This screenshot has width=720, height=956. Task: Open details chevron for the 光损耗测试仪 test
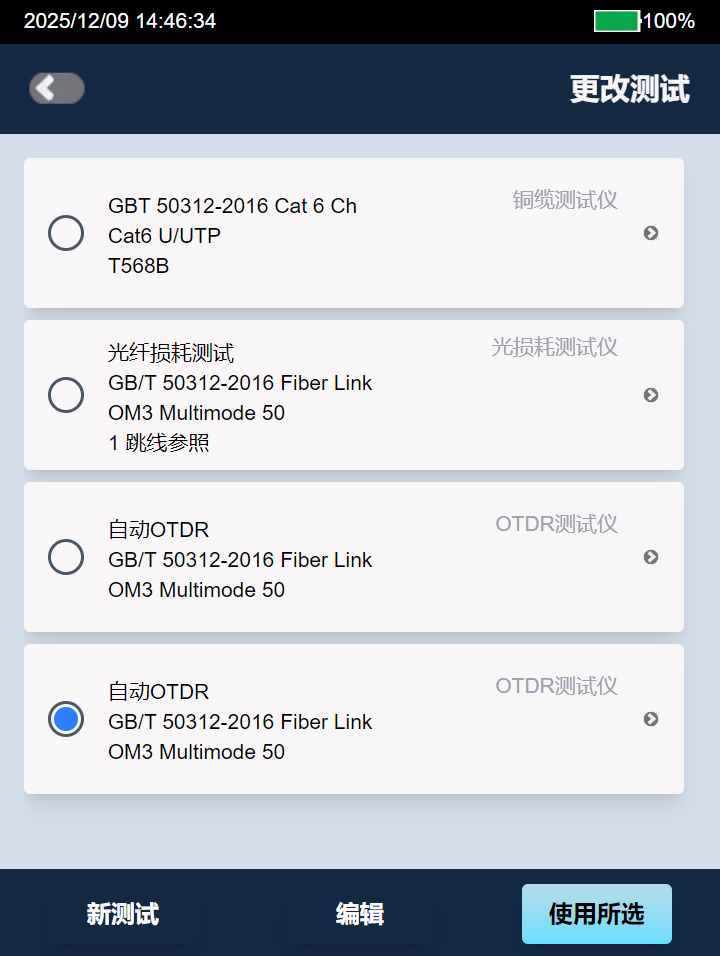pos(651,395)
